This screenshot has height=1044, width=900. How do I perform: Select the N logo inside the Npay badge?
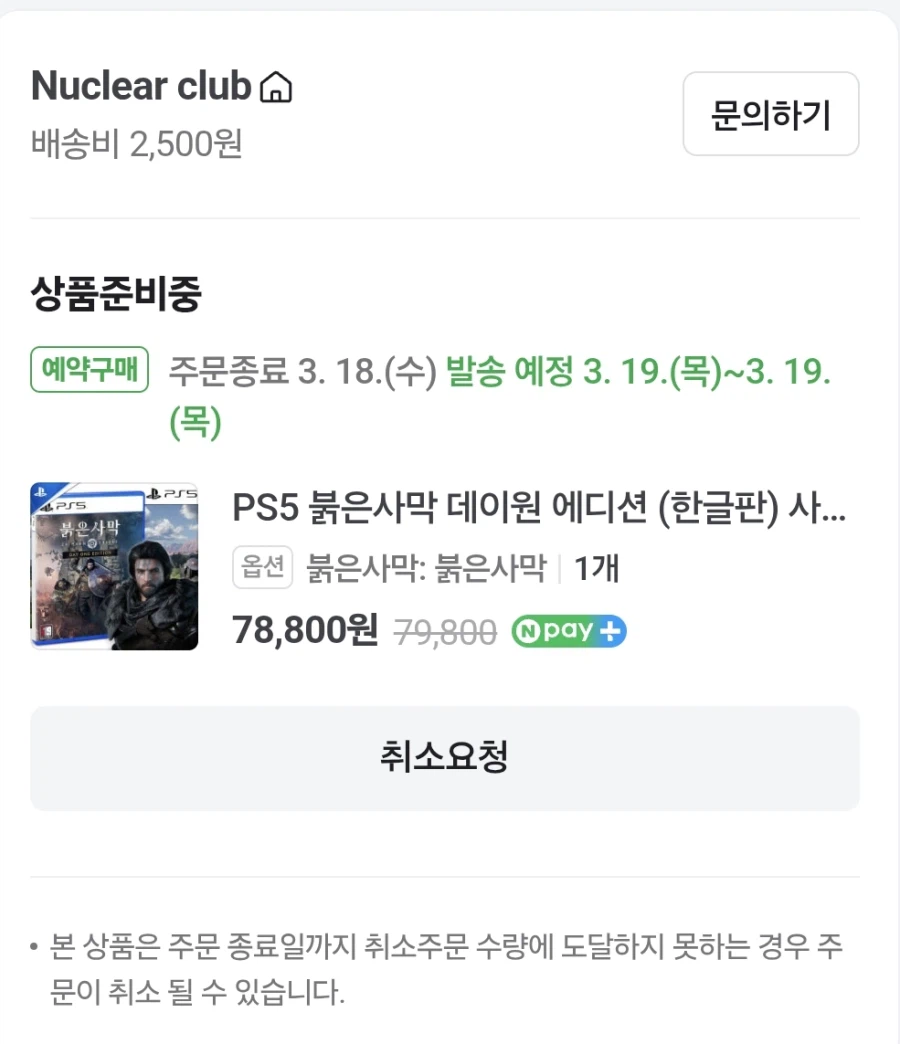coord(527,631)
